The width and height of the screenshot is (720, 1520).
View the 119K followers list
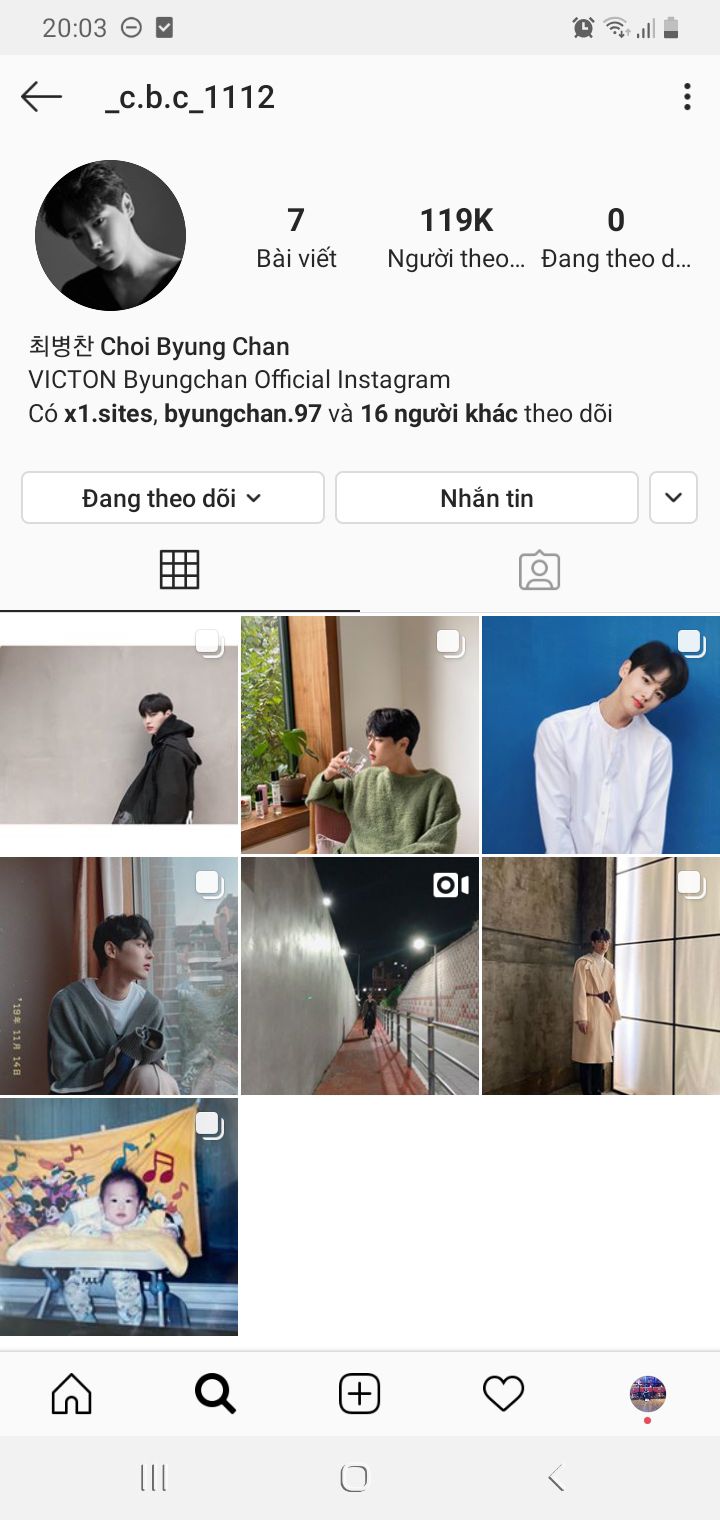tap(456, 238)
